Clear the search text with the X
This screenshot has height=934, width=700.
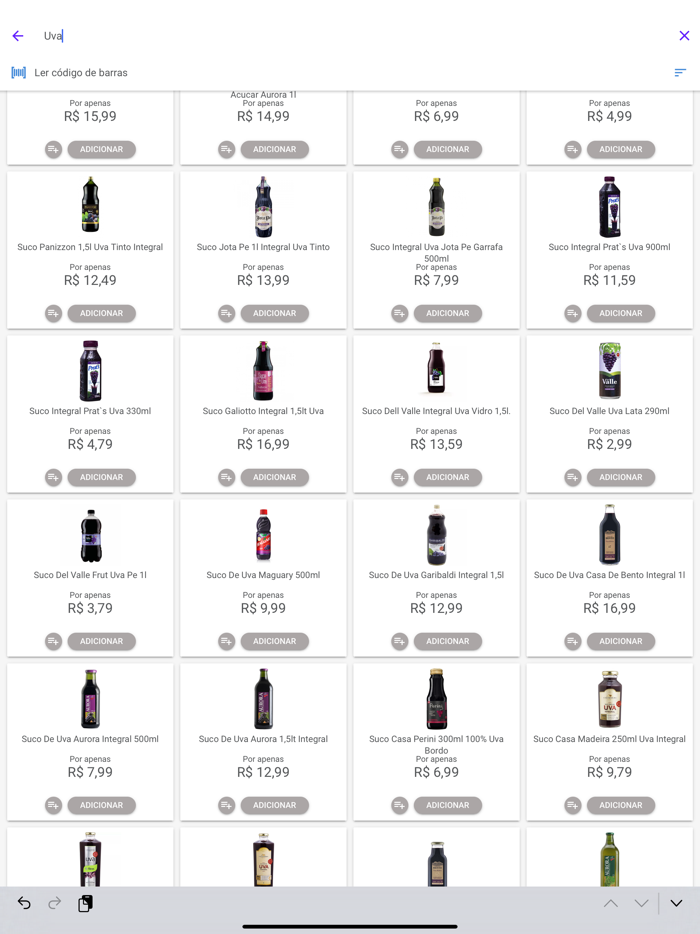[684, 36]
